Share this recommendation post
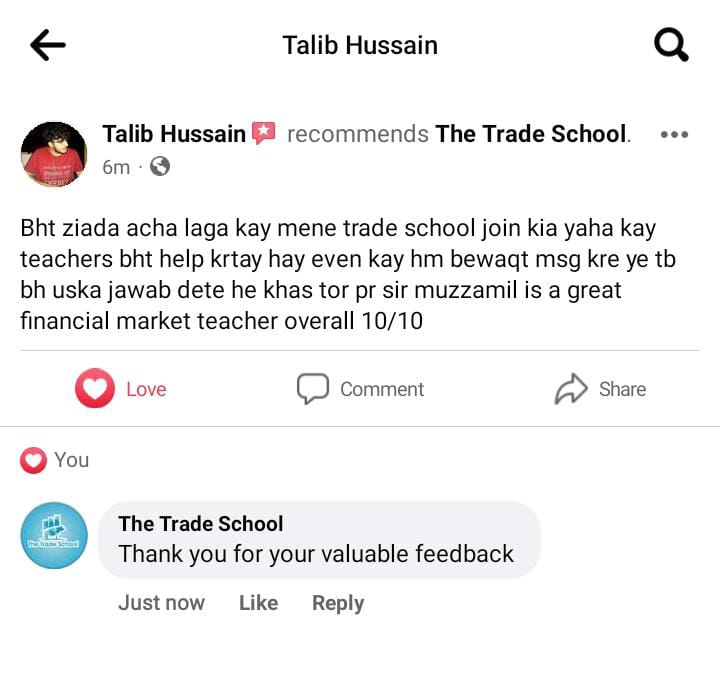The height and width of the screenshot is (699, 720). pyautogui.click(x=600, y=389)
